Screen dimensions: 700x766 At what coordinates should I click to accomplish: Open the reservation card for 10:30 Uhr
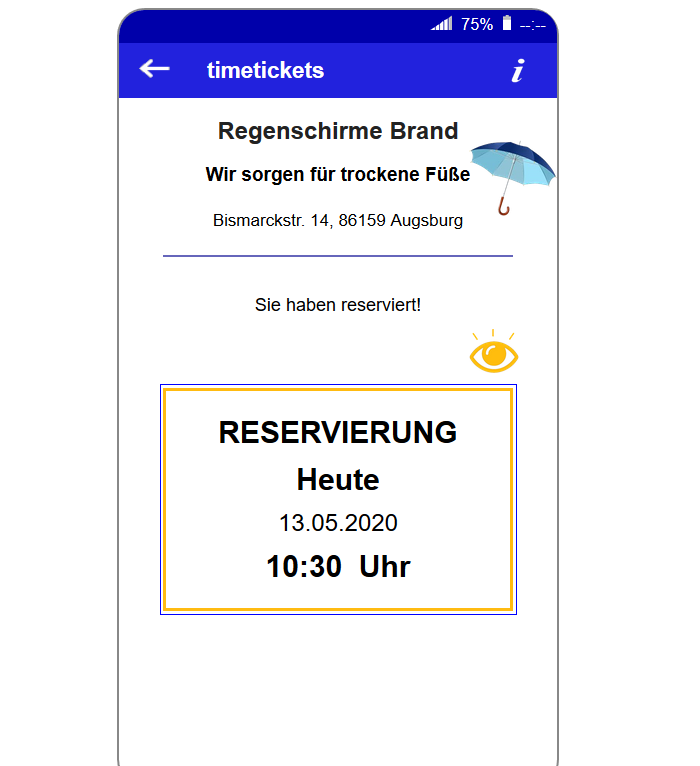(338, 499)
